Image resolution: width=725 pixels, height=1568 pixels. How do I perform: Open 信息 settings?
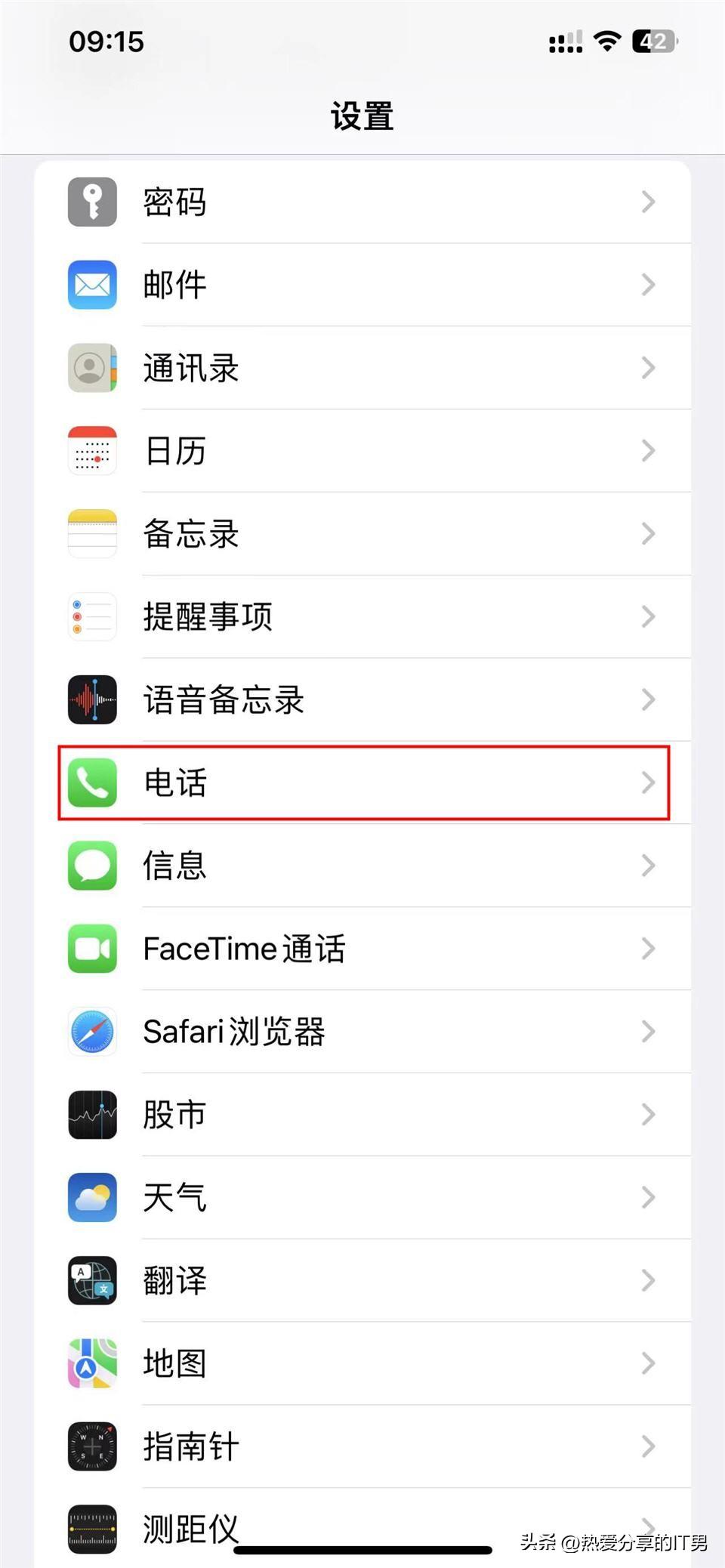point(362,866)
